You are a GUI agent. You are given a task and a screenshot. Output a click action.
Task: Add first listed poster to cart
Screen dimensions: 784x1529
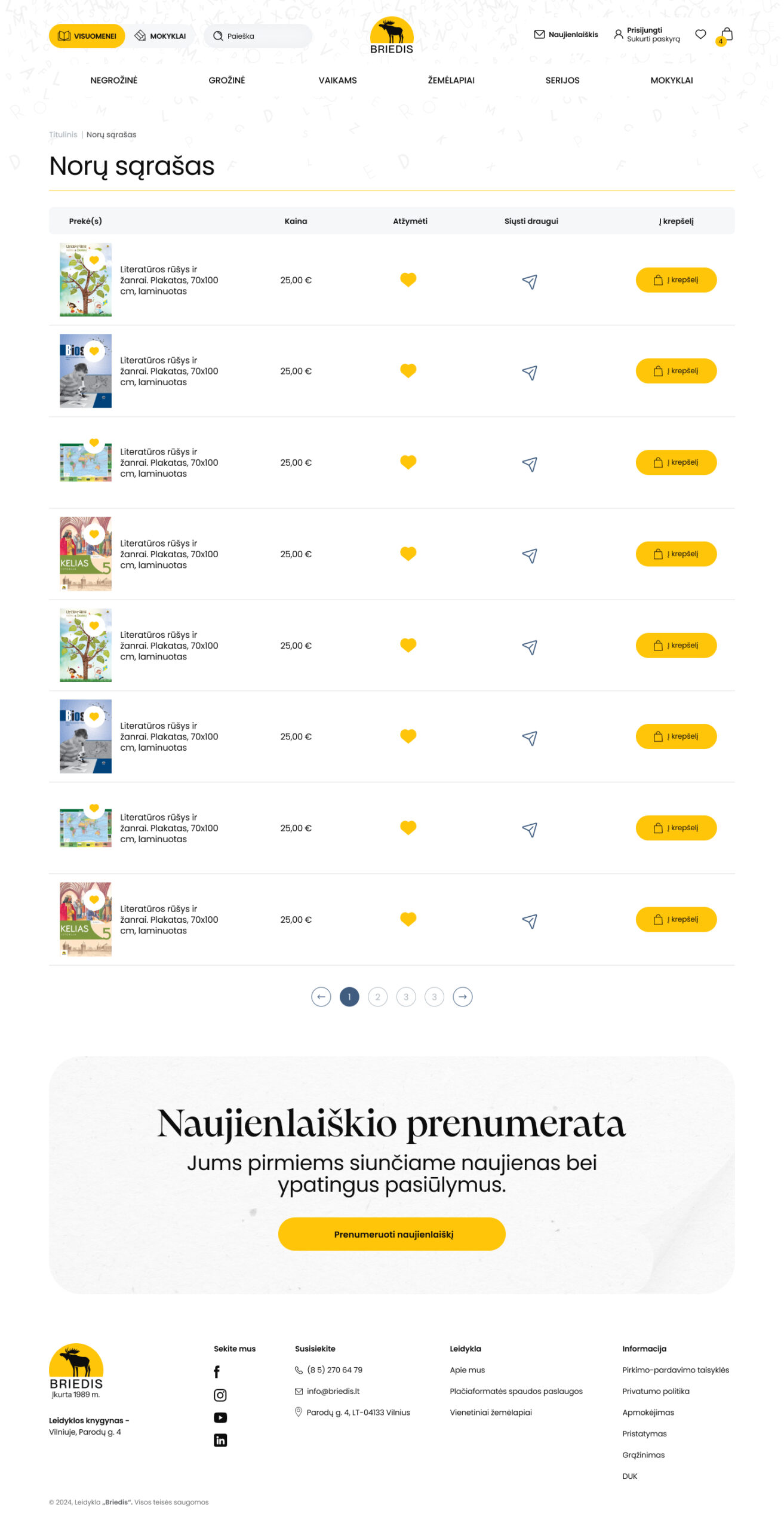675,280
